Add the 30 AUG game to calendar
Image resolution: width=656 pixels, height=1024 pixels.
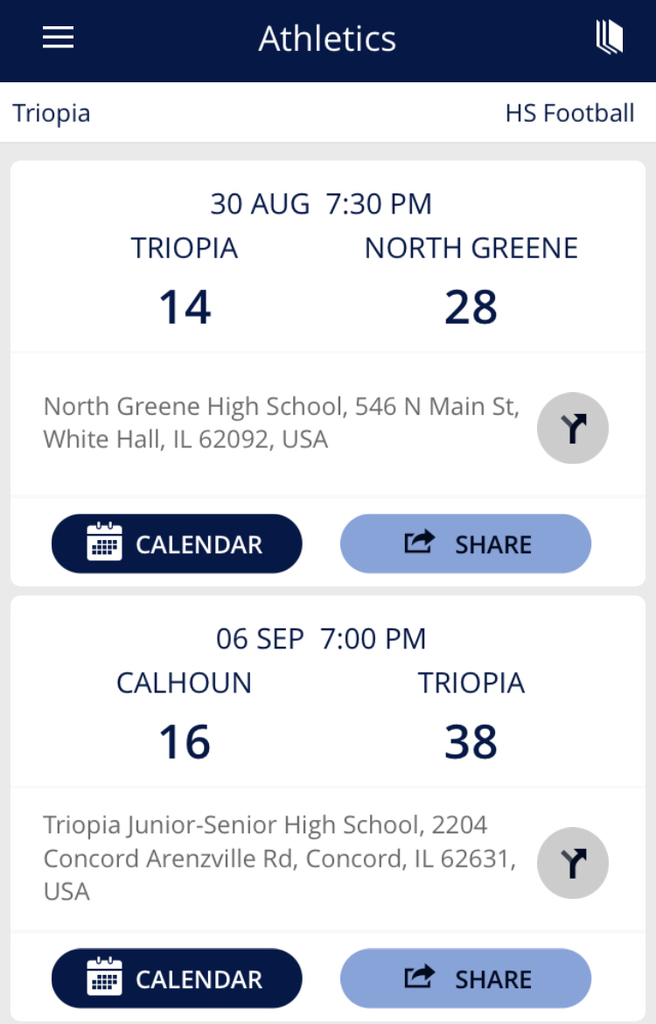point(176,544)
